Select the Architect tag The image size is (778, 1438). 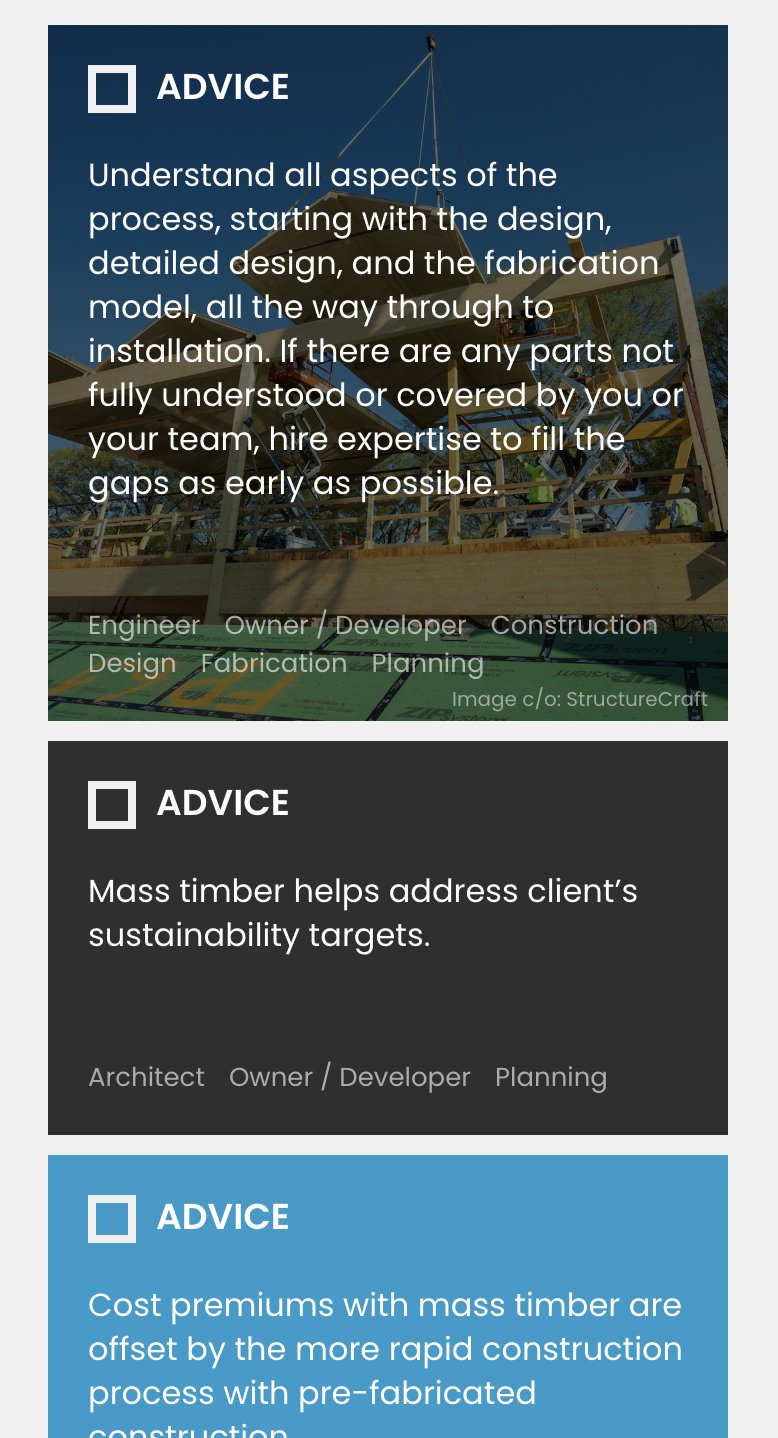(146, 1077)
